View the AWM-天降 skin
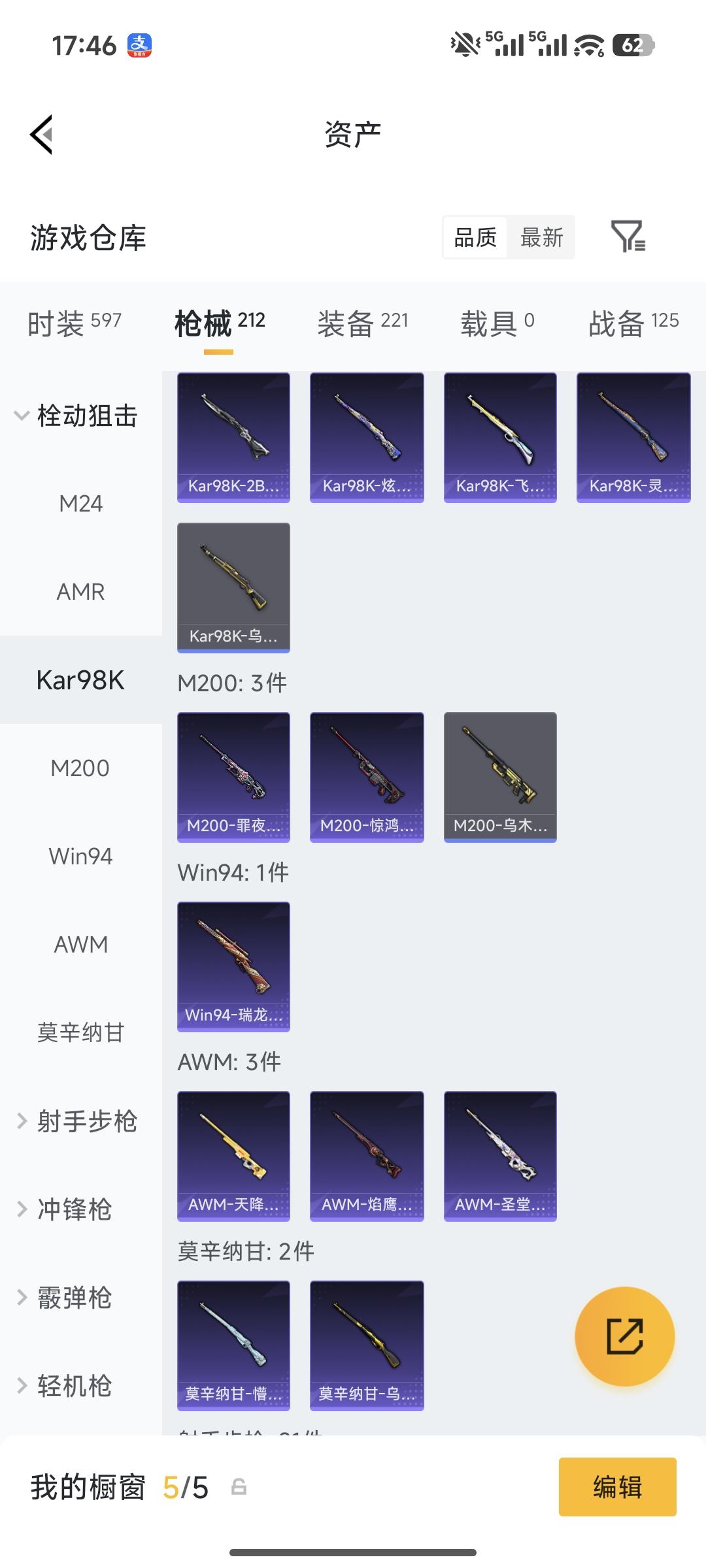706x1568 pixels. [x=233, y=1156]
